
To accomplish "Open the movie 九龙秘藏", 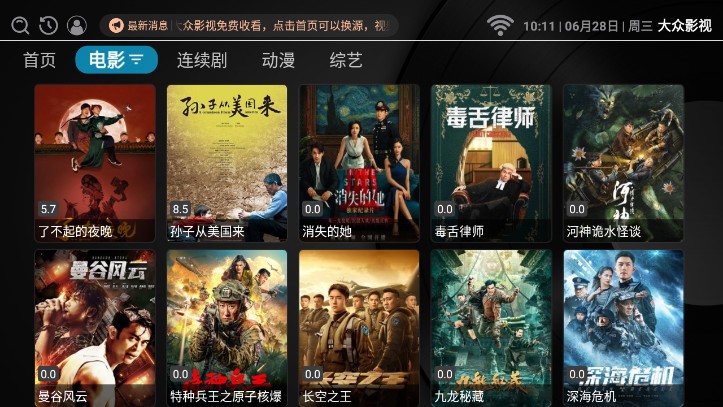I will pyautogui.click(x=491, y=328).
